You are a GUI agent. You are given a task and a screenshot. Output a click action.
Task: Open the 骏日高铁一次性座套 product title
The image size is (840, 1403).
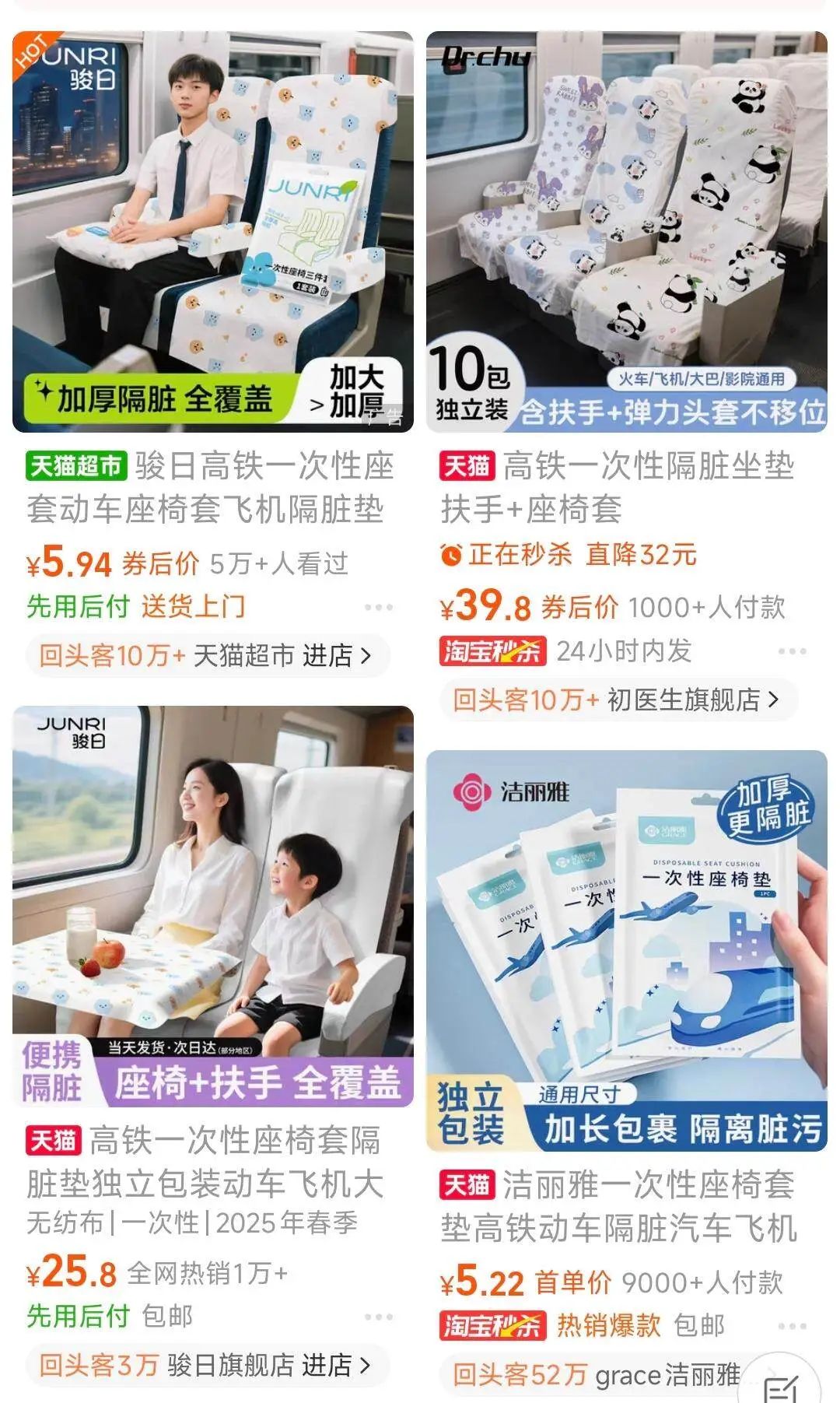coord(210,488)
